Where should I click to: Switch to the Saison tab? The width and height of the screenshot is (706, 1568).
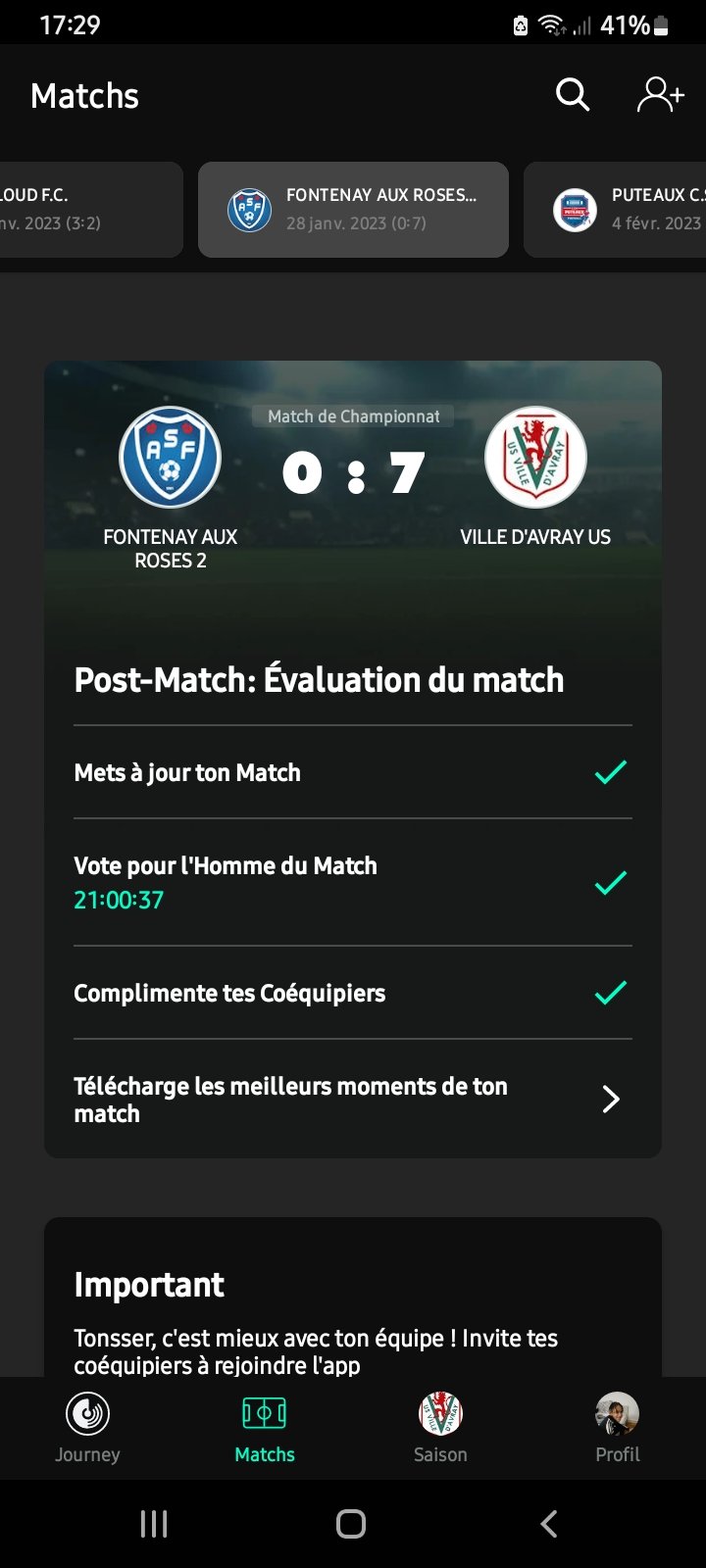[x=440, y=1428]
